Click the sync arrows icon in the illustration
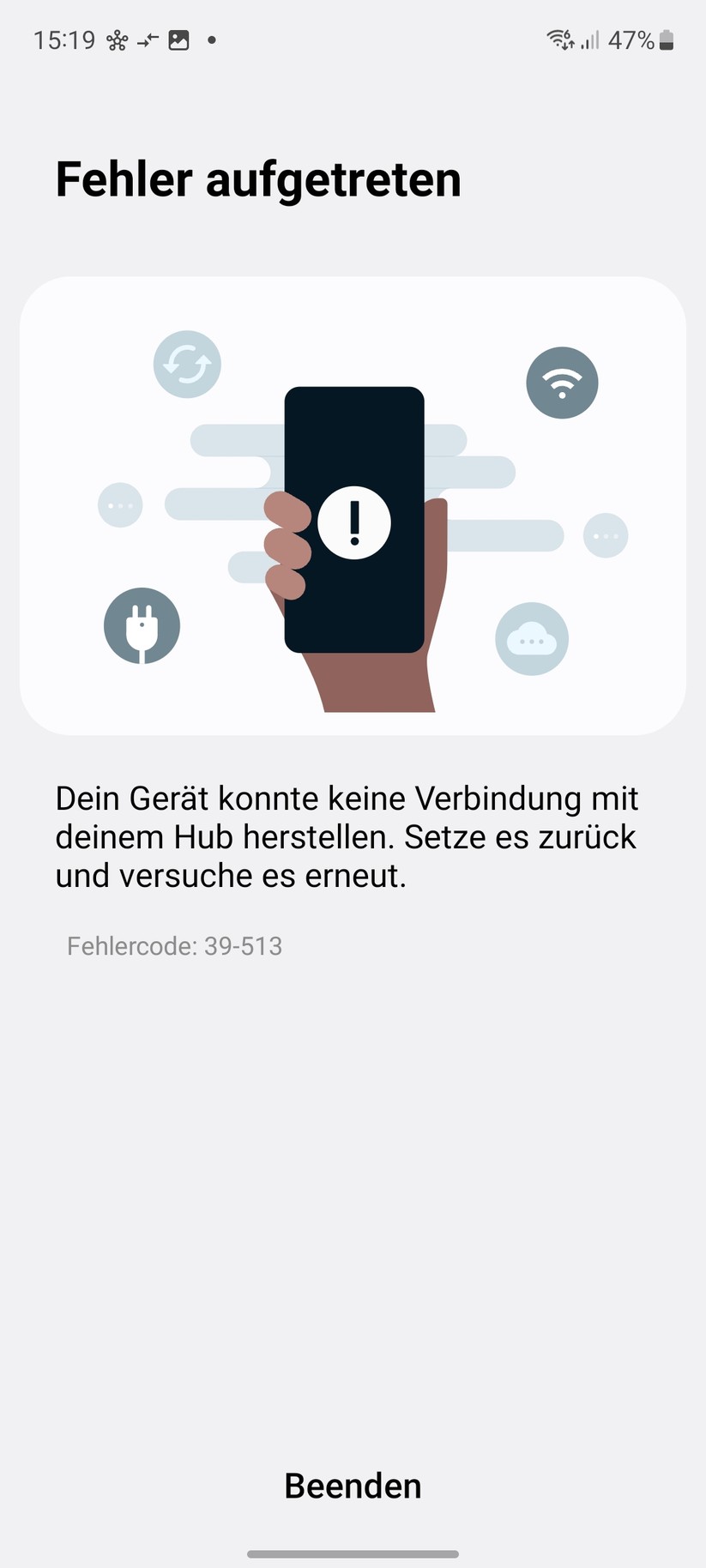The width and height of the screenshot is (706, 1568). 187,364
